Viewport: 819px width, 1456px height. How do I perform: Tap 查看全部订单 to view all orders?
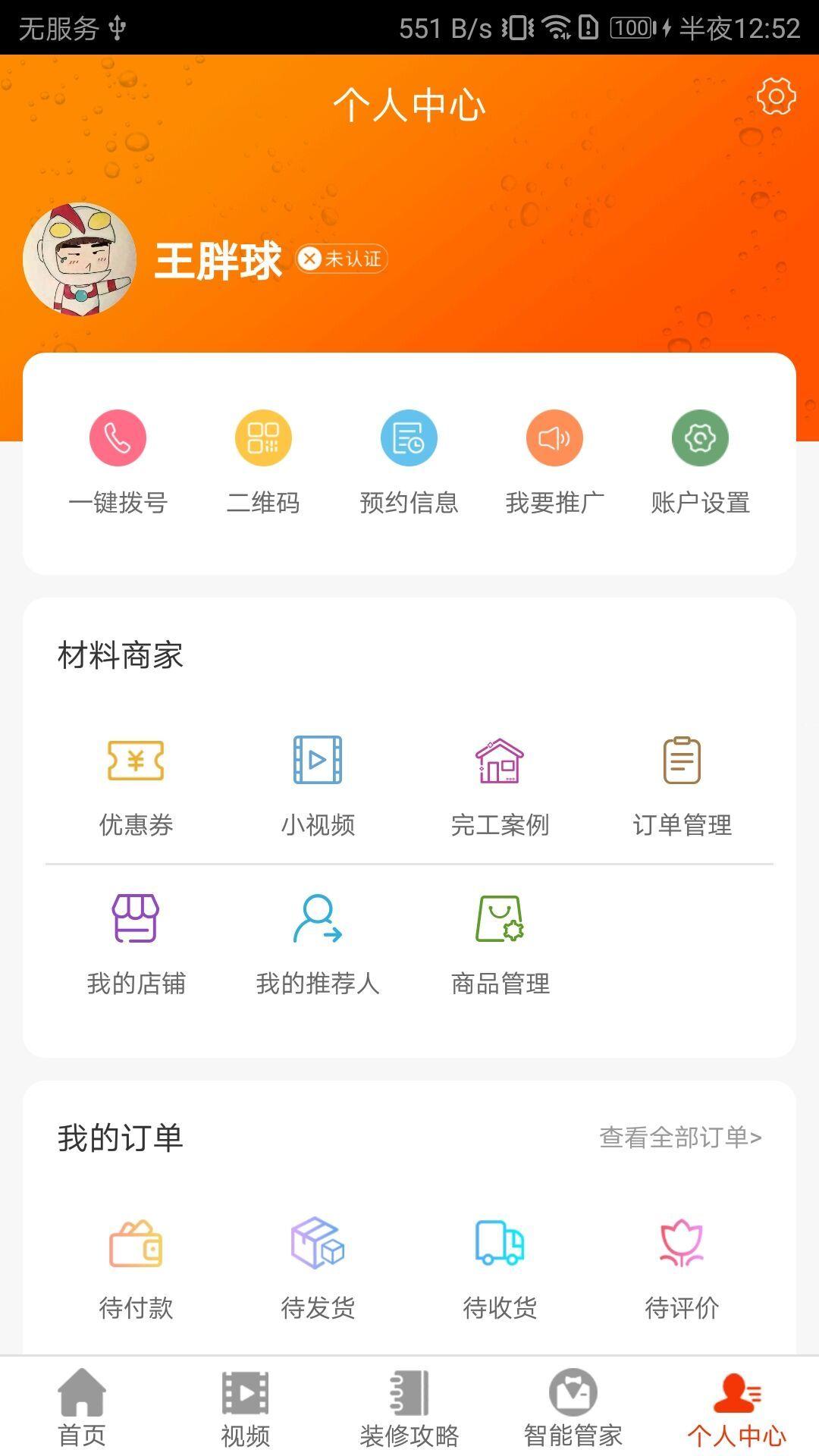(x=680, y=1137)
